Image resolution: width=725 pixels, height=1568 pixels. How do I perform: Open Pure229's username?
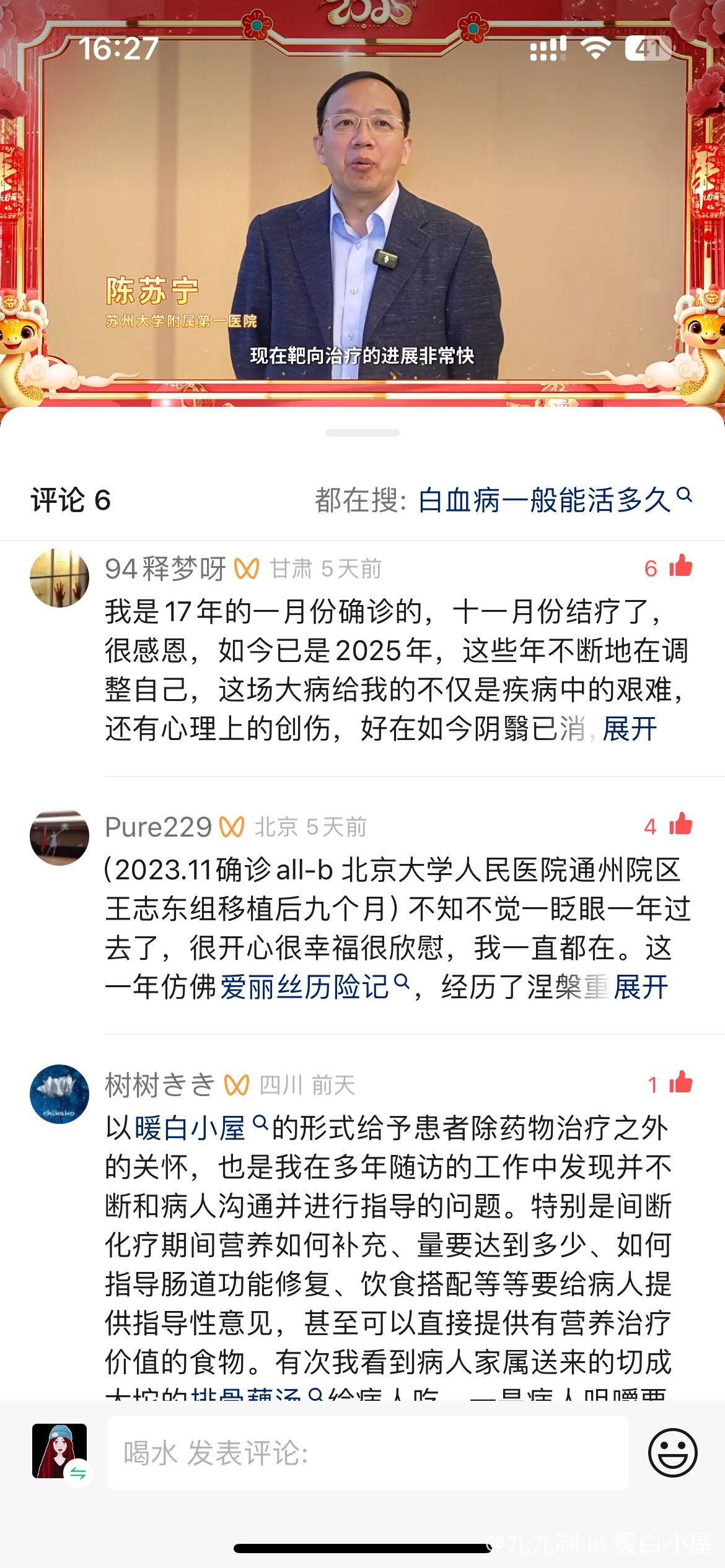[x=159, y=827]
